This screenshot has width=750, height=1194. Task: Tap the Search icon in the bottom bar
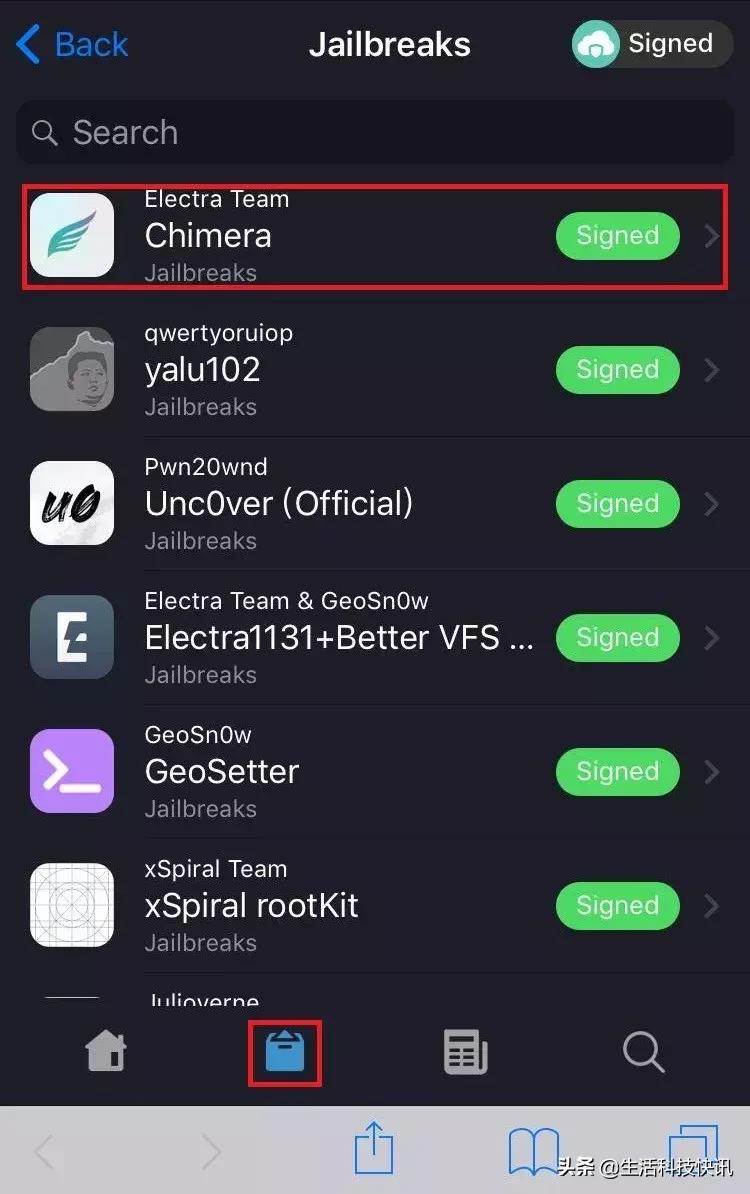643,1051
